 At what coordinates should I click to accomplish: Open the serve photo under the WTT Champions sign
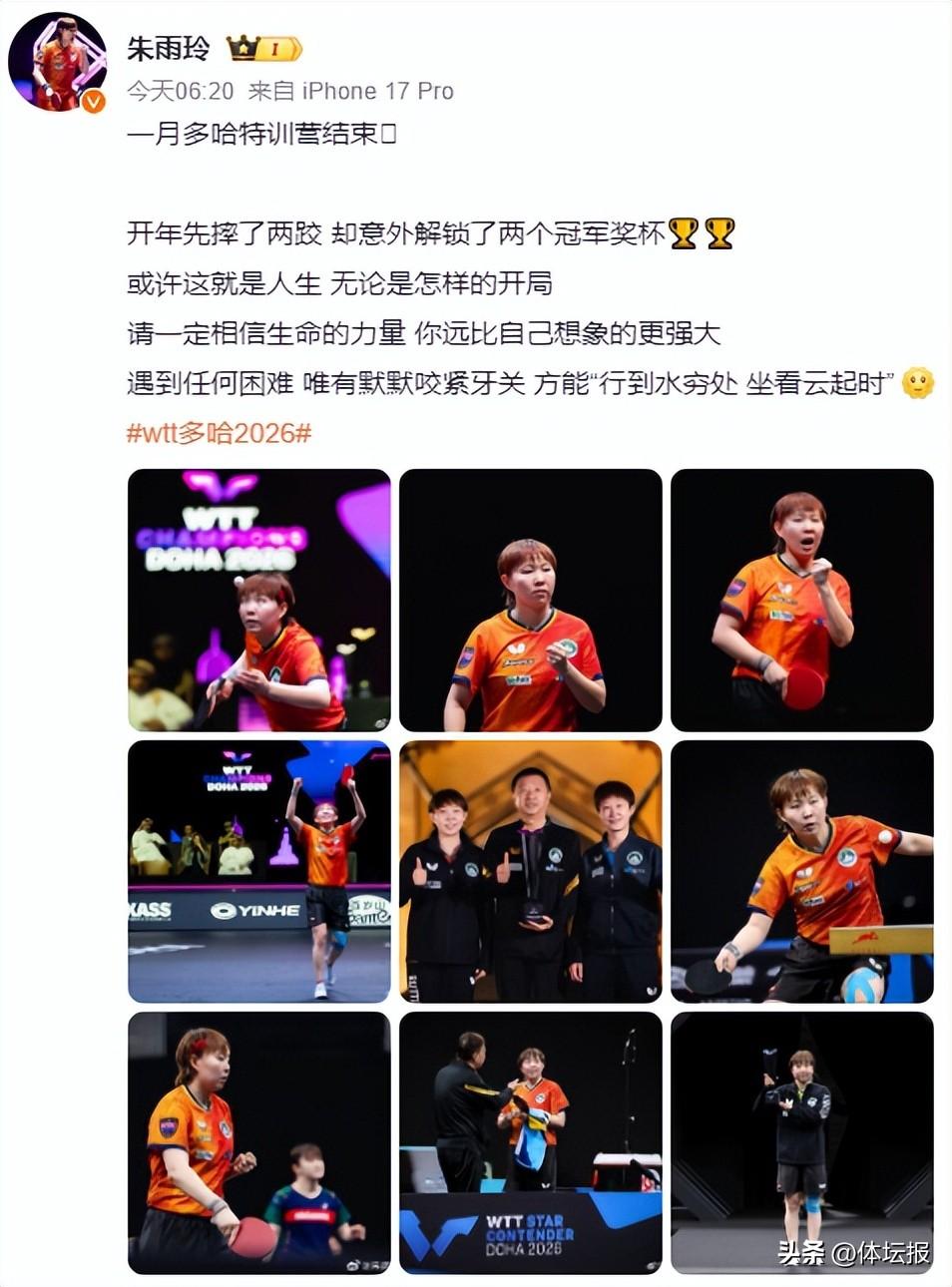(x=259, y=600)
